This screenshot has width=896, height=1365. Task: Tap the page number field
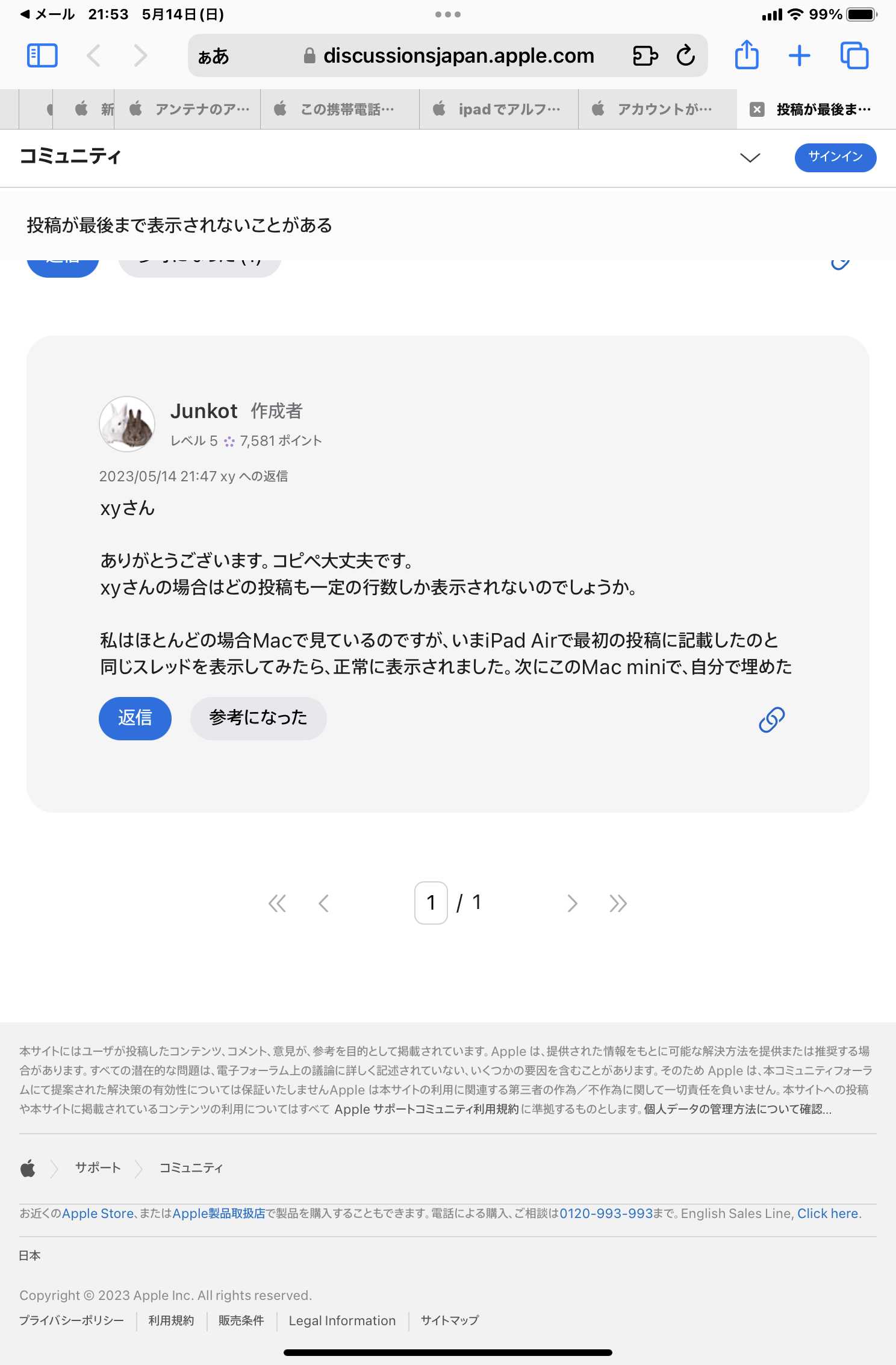pyautogui.click(x=431, y=902)
